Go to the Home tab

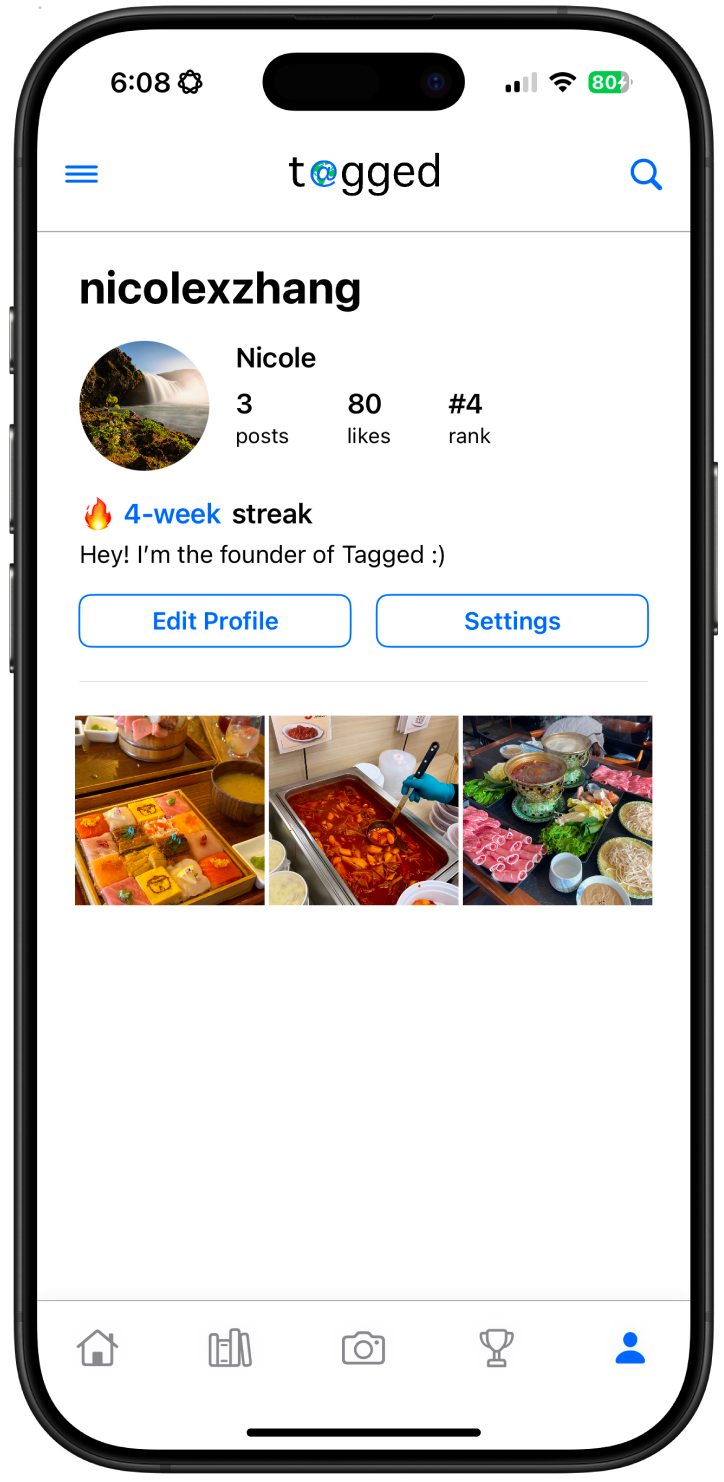tap(97, 1348)
